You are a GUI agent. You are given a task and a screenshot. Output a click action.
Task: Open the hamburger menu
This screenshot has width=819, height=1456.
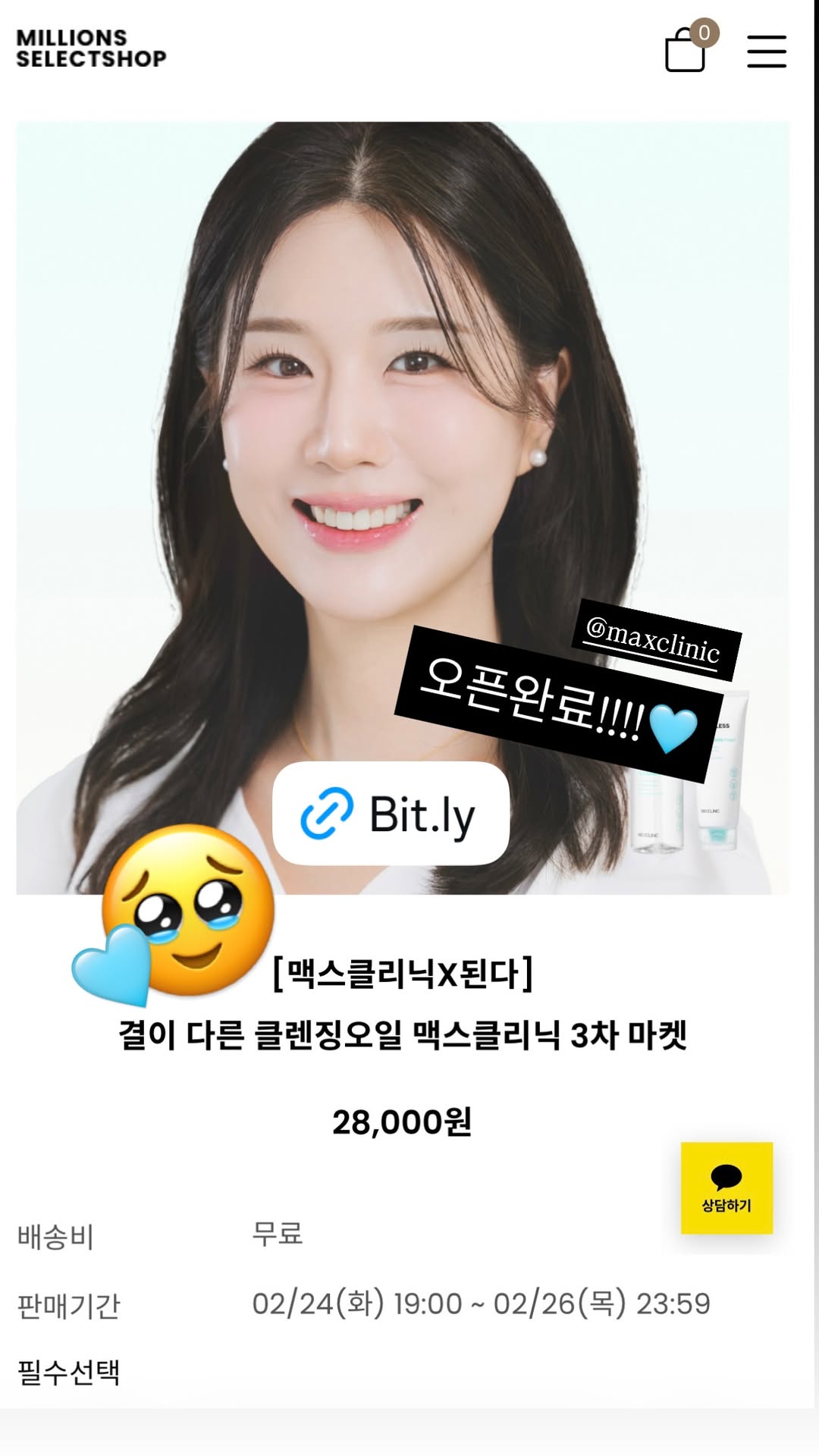pyautogui.click(x=767, y=51)
